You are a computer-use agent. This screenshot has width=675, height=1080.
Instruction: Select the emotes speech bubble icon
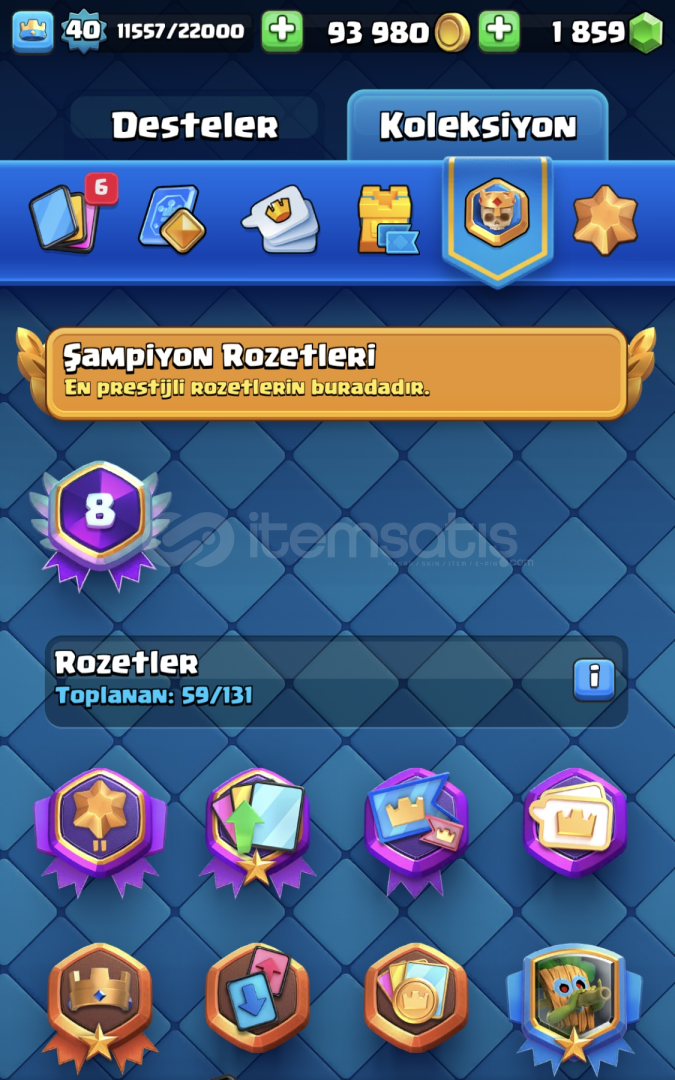(282, 220)
